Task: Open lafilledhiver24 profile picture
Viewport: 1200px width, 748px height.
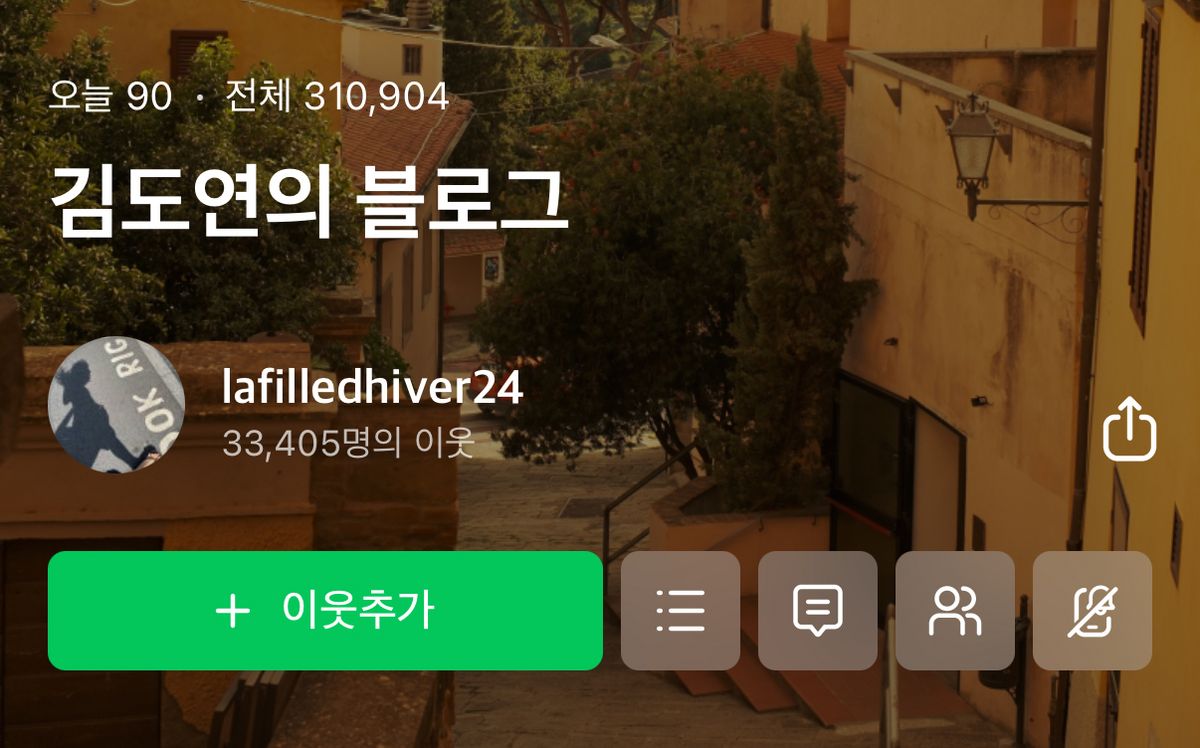Action: coord(116,405)
